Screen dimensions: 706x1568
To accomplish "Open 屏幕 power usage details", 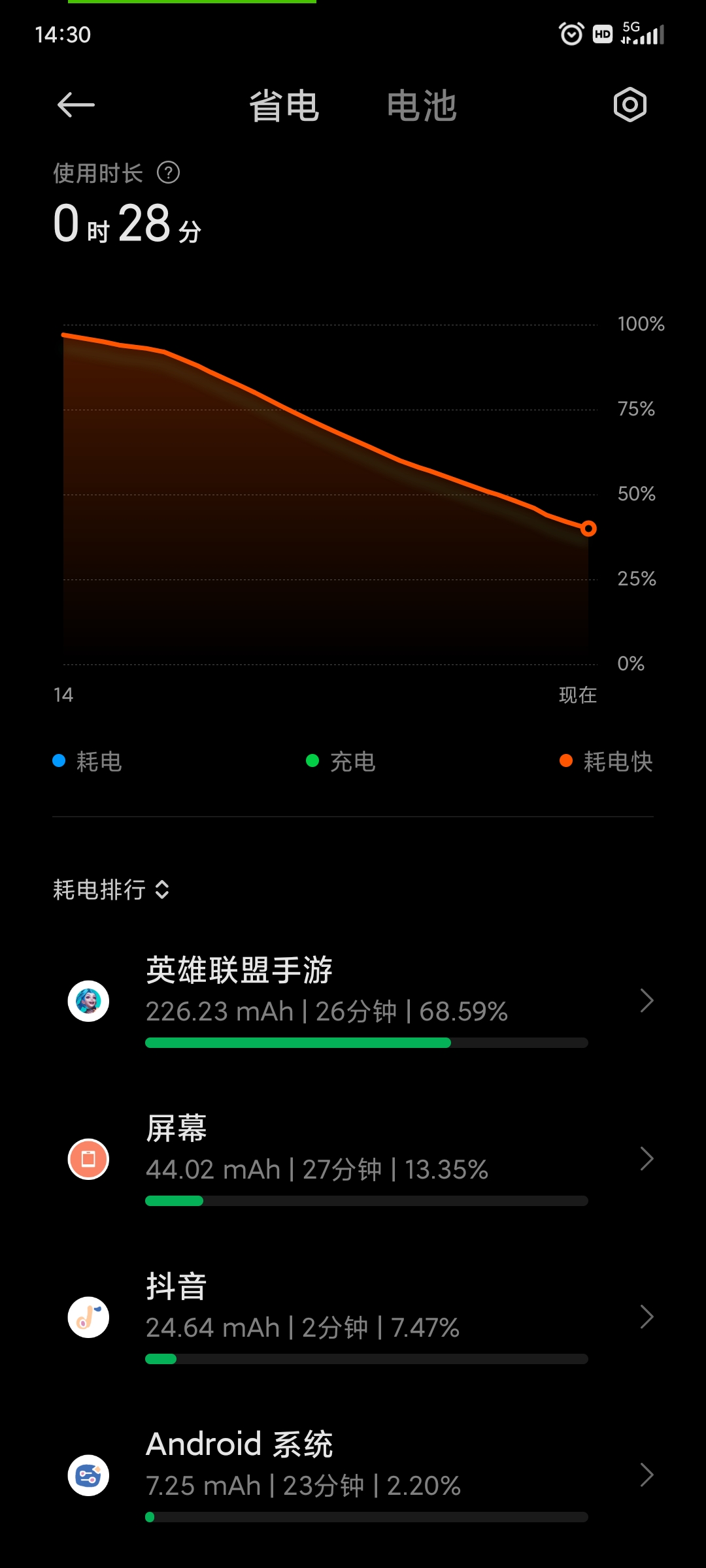I will point(353,1159).
